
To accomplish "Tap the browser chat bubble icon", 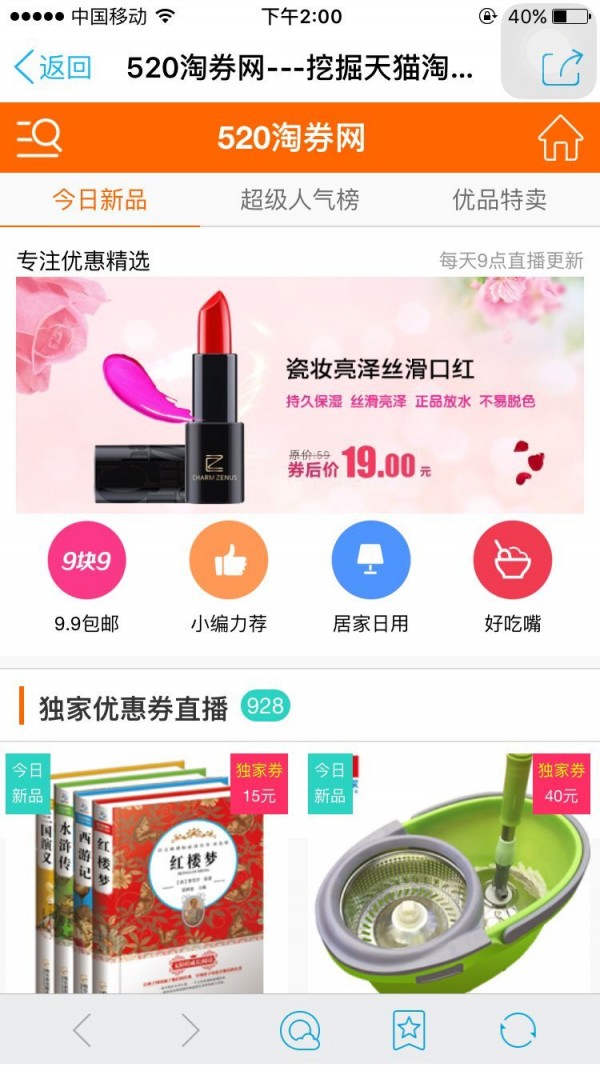I will 300,1029.
